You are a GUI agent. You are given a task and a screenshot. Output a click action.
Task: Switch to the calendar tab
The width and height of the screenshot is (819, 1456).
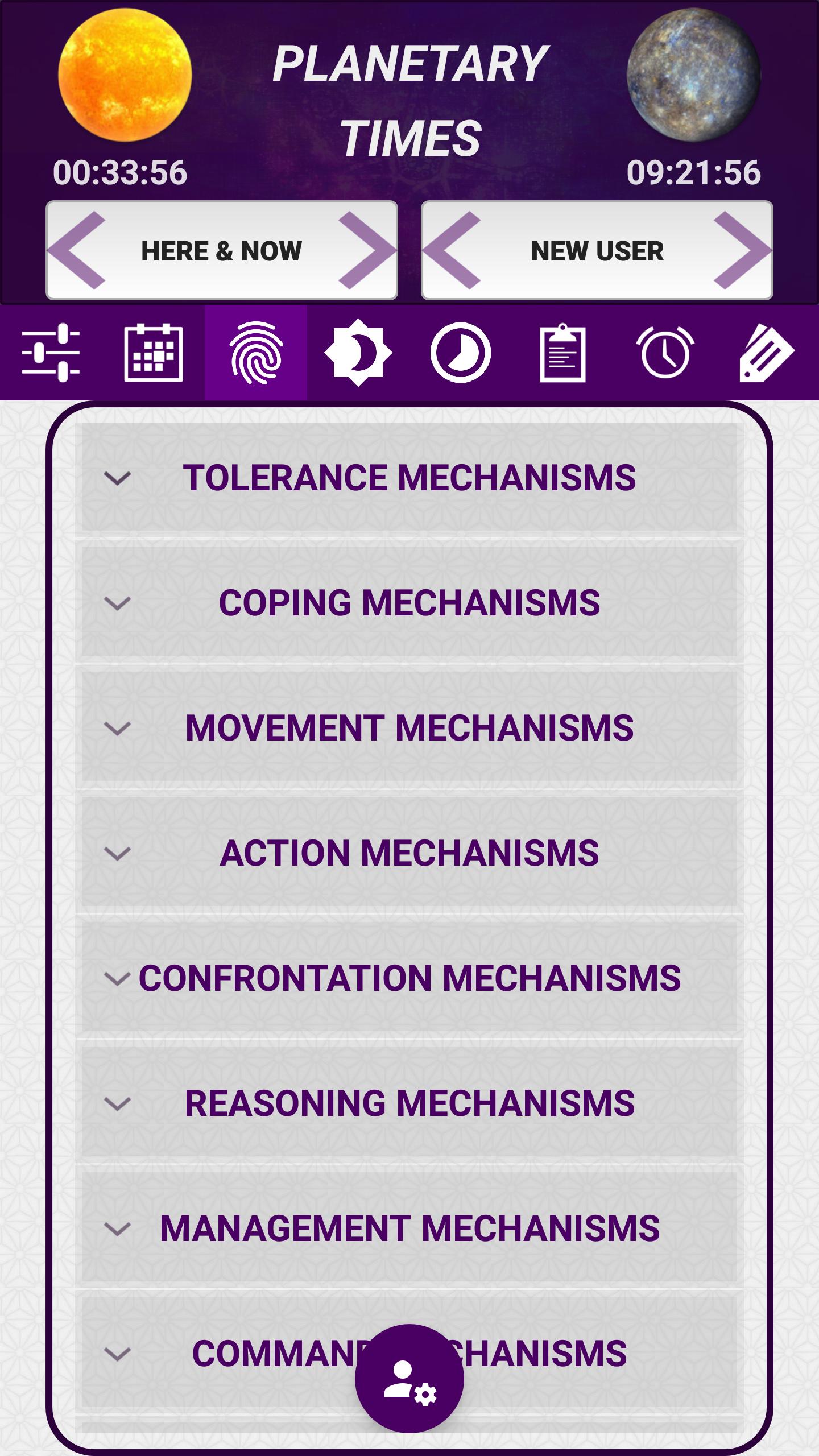(x=154, y=353)
